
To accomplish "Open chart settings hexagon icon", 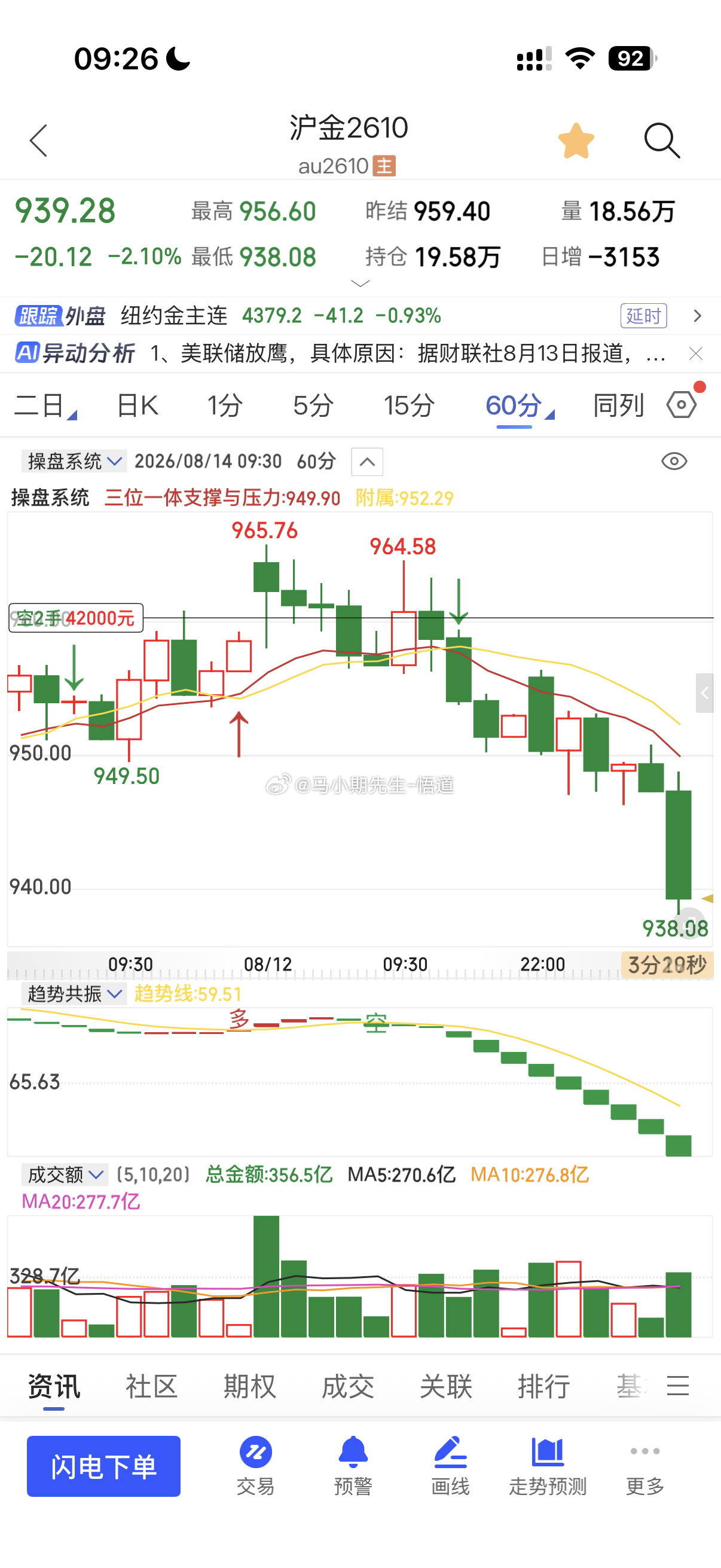I will (682, 404).
